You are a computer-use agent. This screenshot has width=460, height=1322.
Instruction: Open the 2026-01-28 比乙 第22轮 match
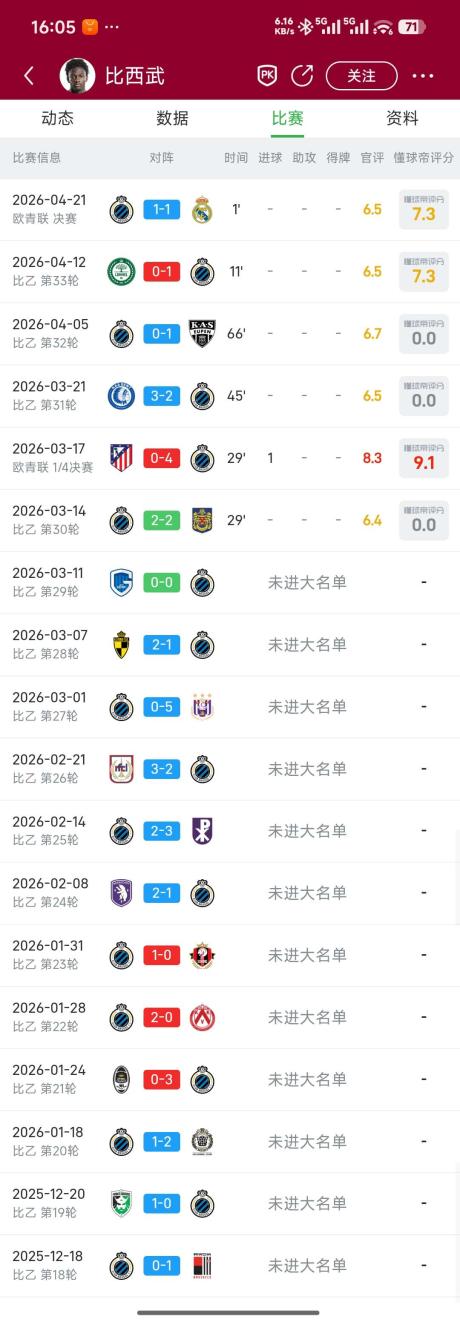[x=230, y=1017]
